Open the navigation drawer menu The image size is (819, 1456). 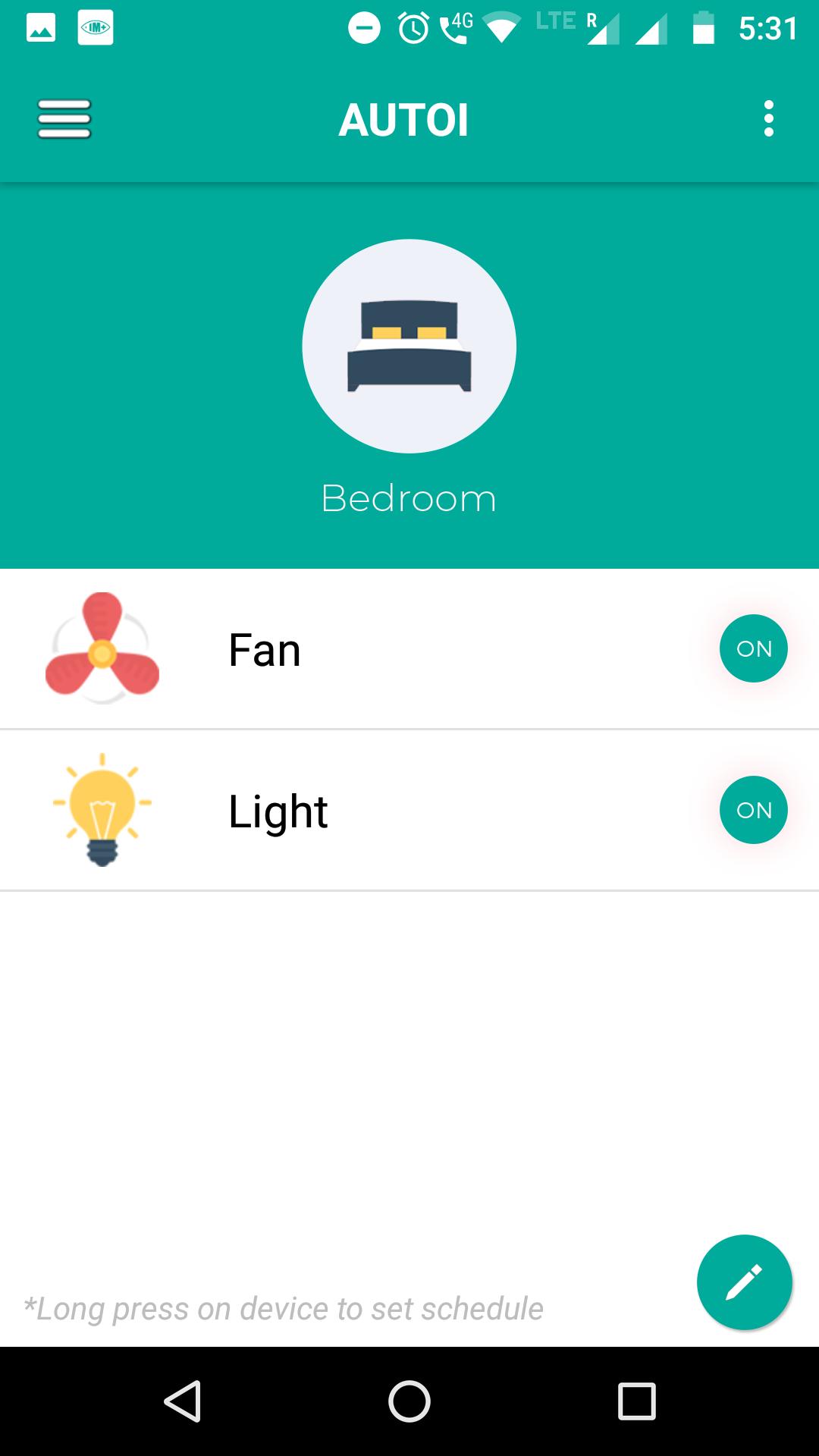tap(64, 118)
